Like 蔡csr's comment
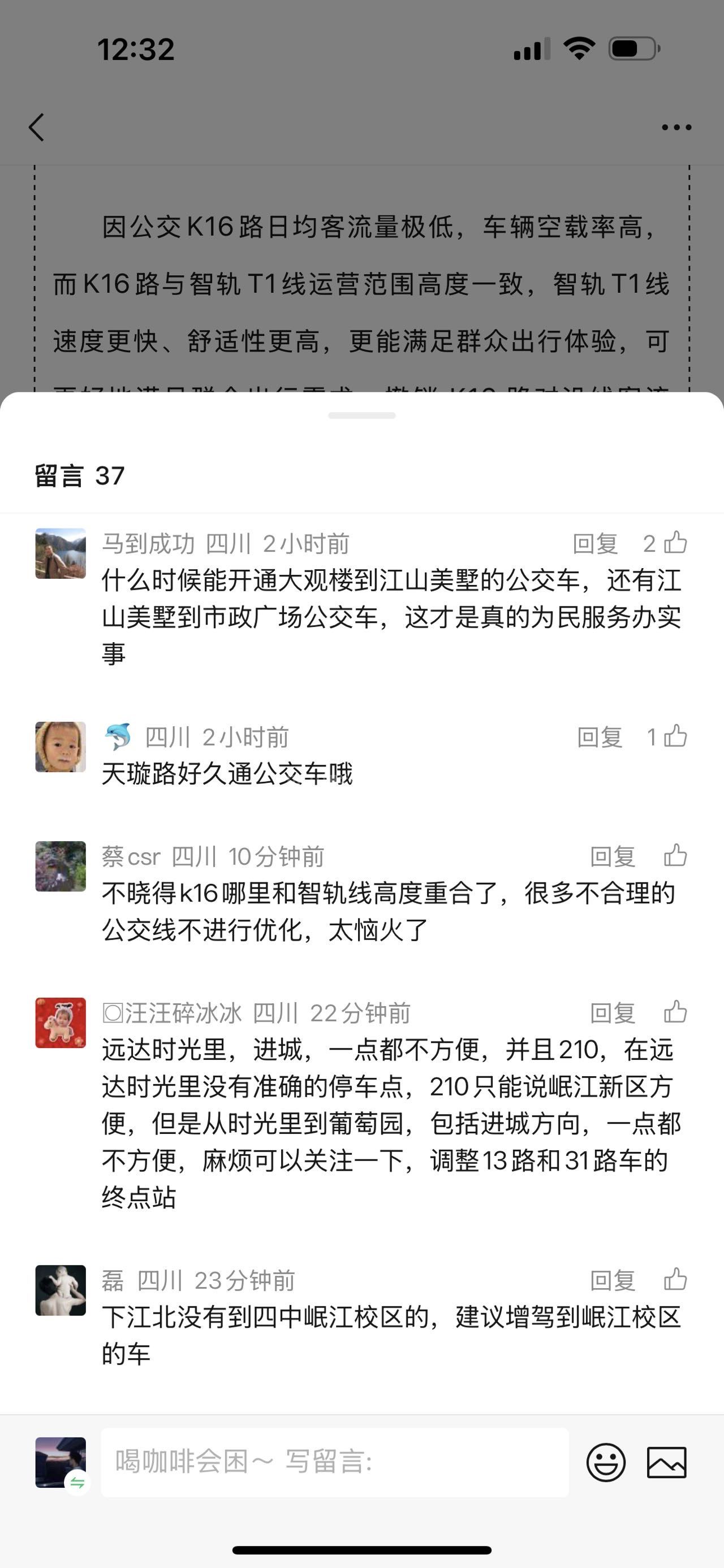The image size is (724, 1568). 675,855
